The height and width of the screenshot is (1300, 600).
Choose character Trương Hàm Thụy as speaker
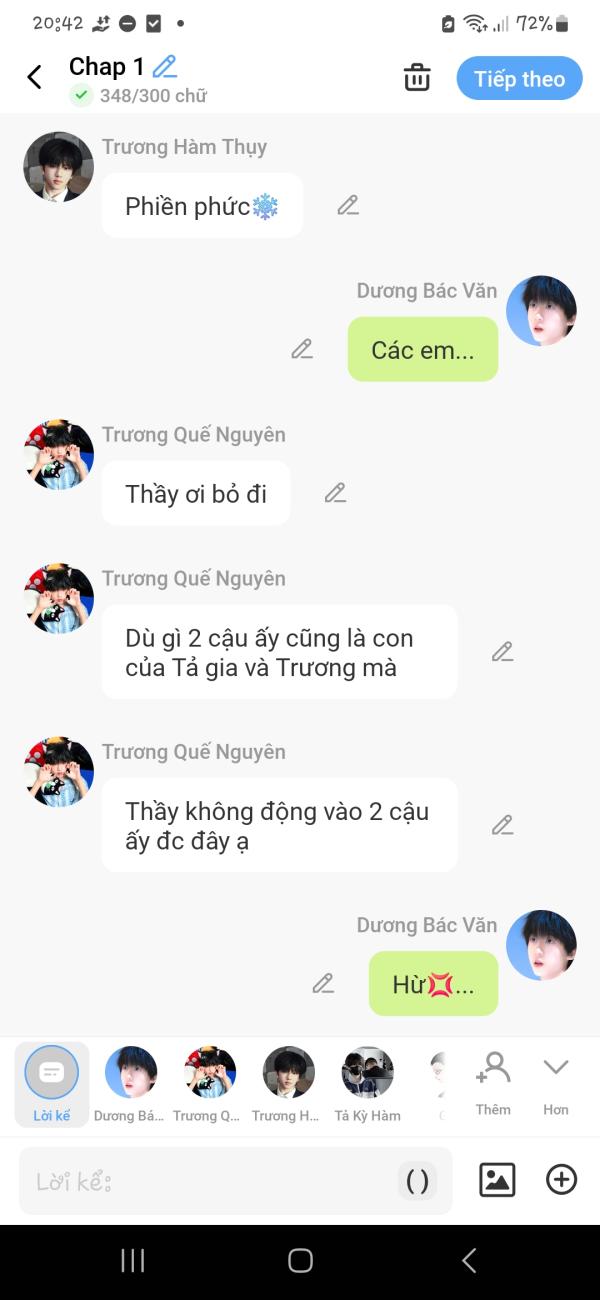(x=288, y=1084)
